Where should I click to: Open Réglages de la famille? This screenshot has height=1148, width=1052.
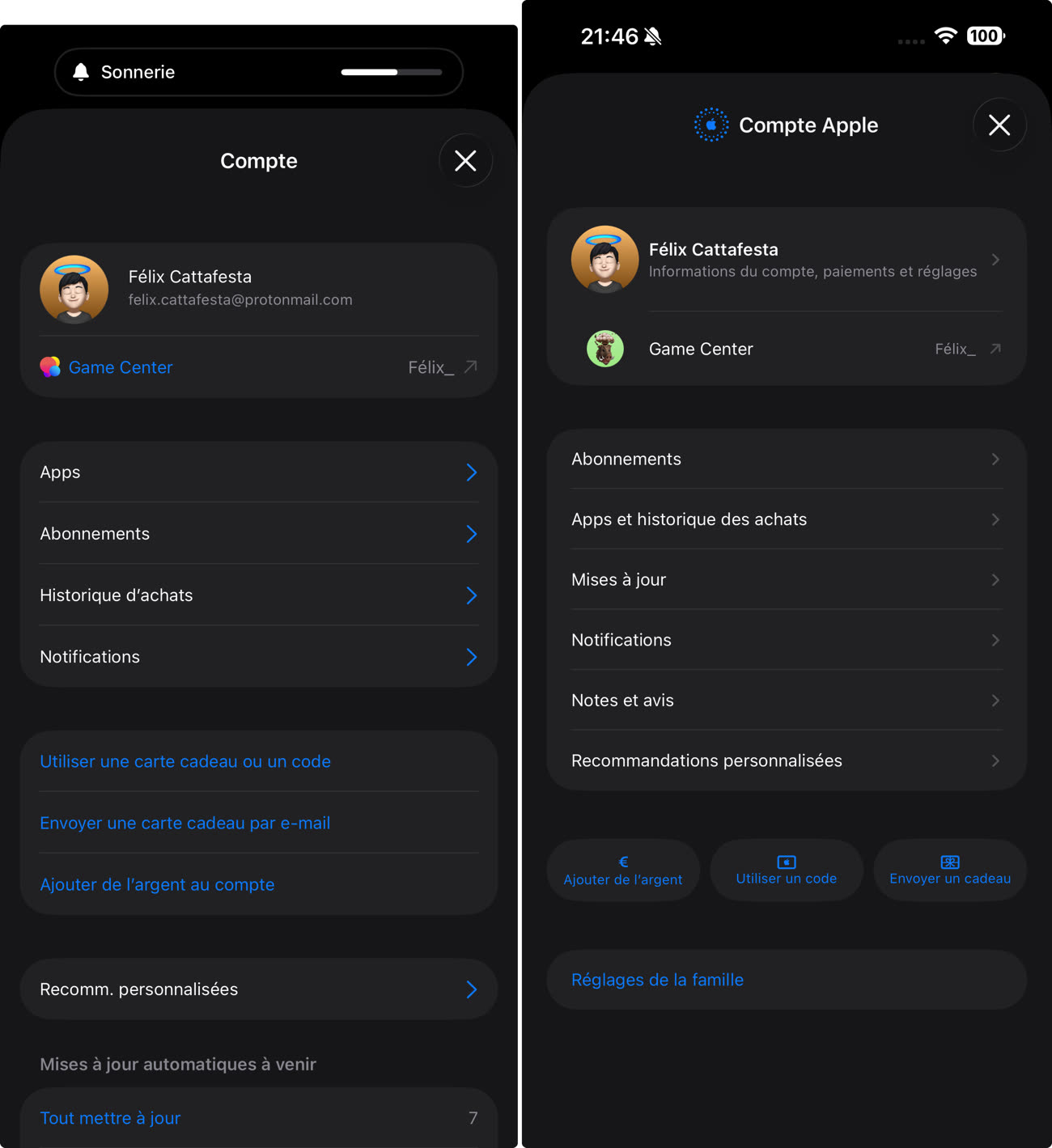pyautogui.click(x=657, y=980)
